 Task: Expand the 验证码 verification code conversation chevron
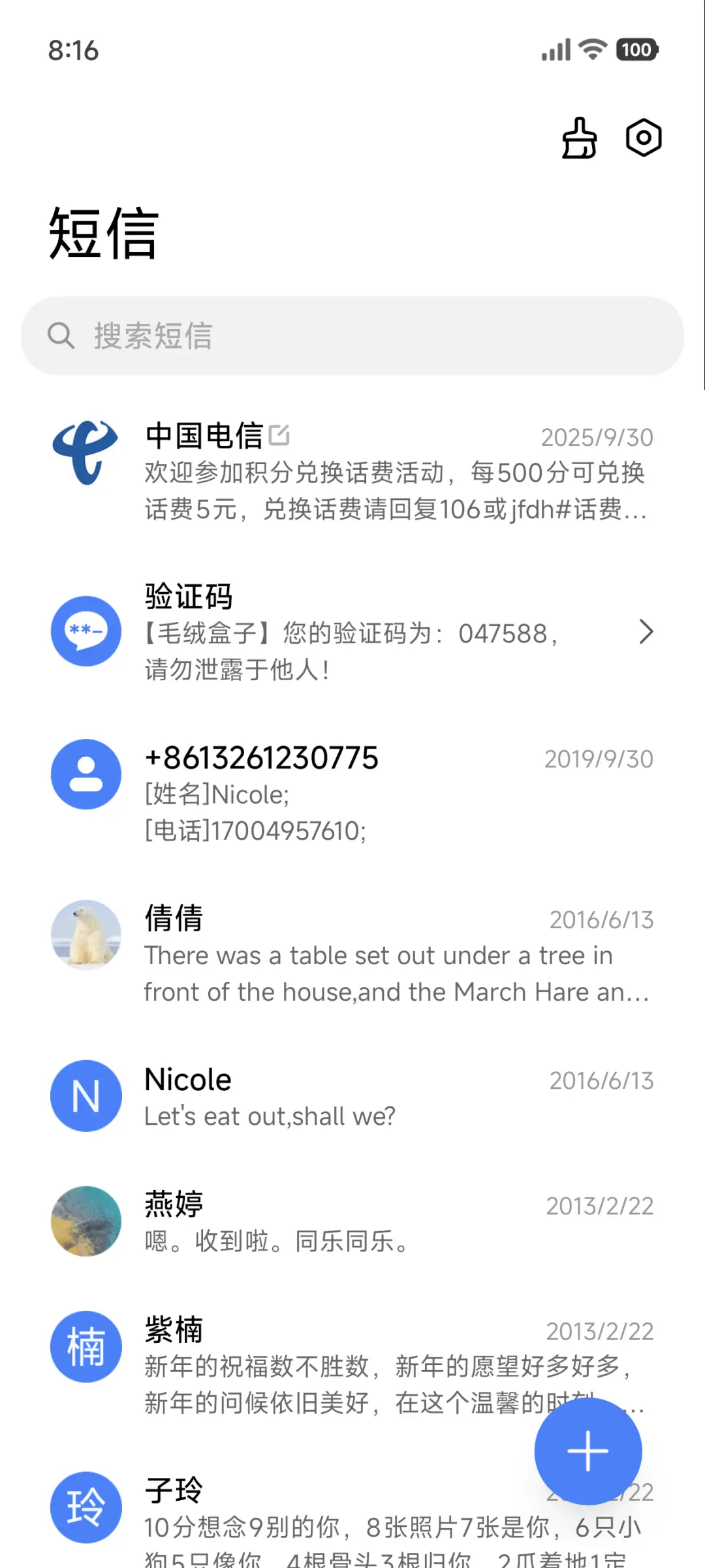(x=646, y=632)
